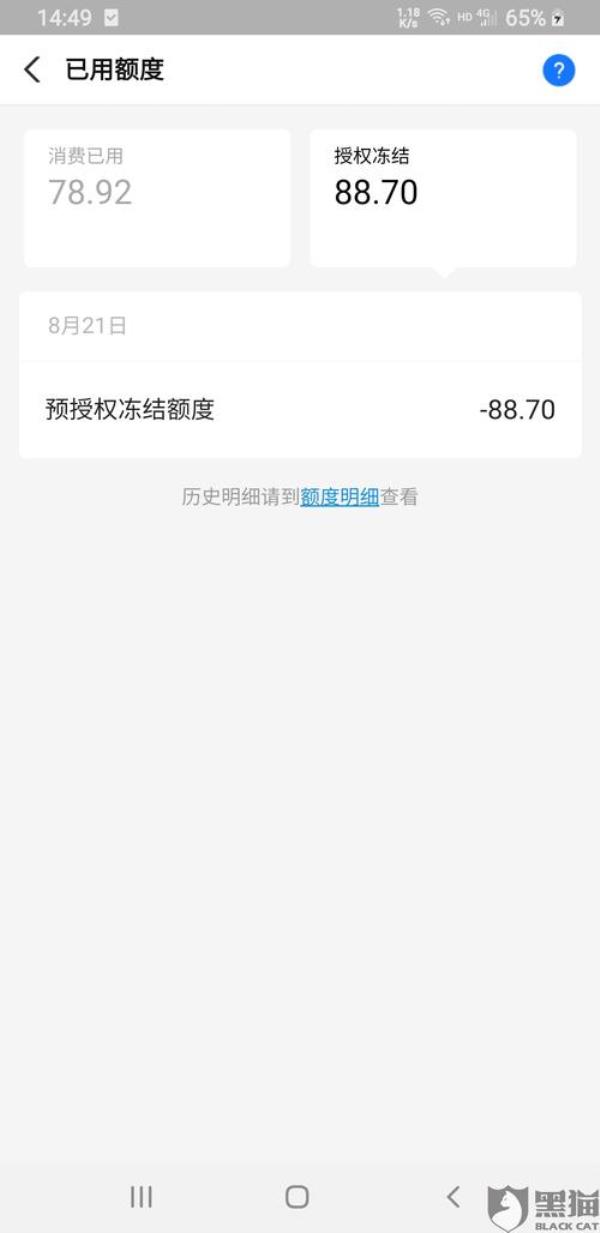Select the 授权冻结 tab
The height and width of the screenshot is (1233, 600).
443,197
